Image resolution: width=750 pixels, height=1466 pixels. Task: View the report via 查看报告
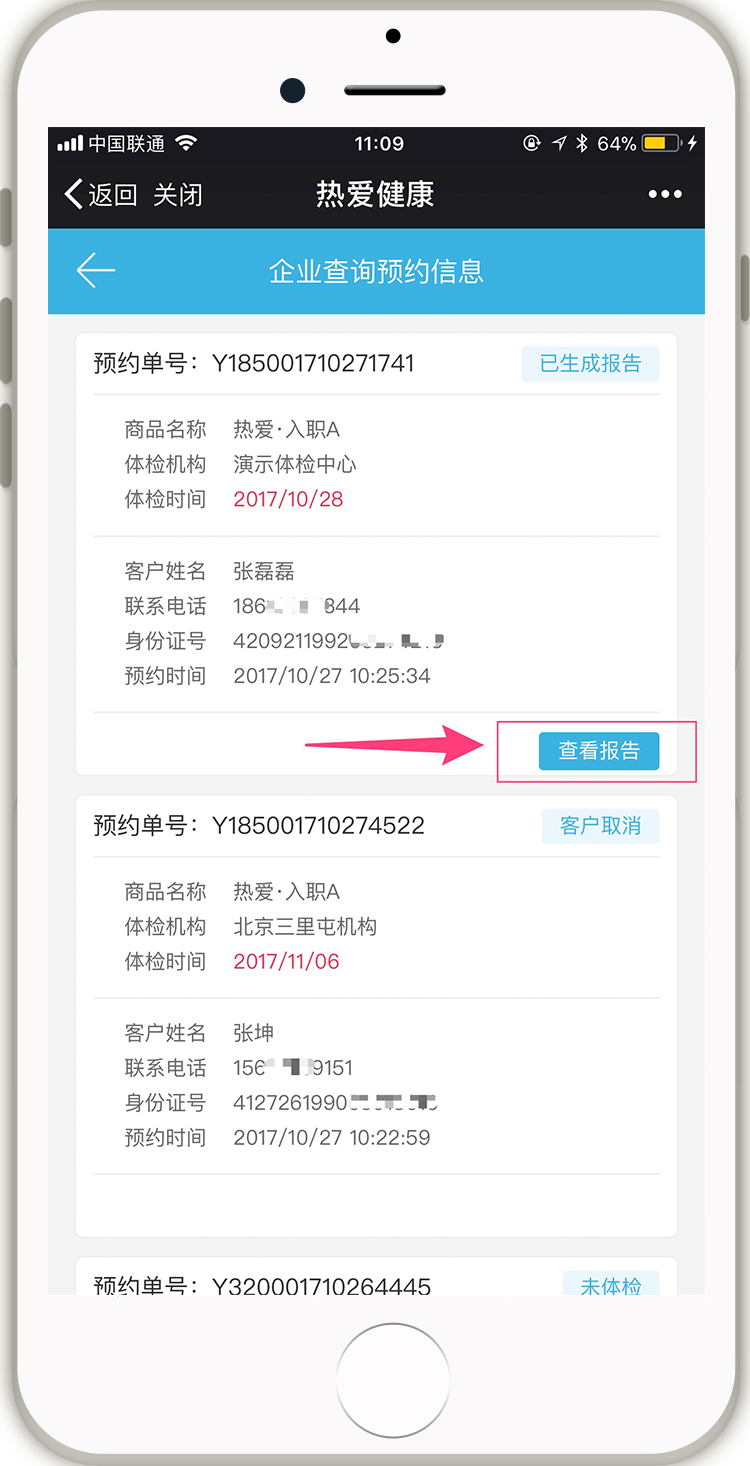click(x=598, y=751)
